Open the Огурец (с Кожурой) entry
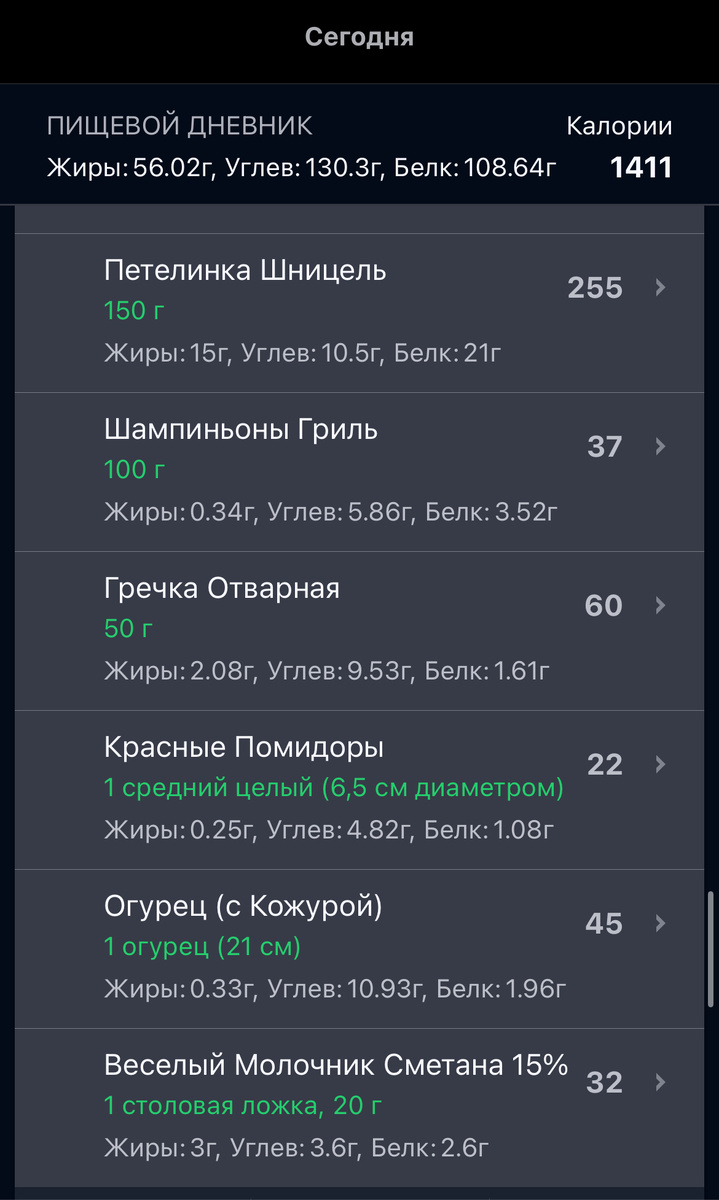 pyautogui.click(x=360, y=948)
